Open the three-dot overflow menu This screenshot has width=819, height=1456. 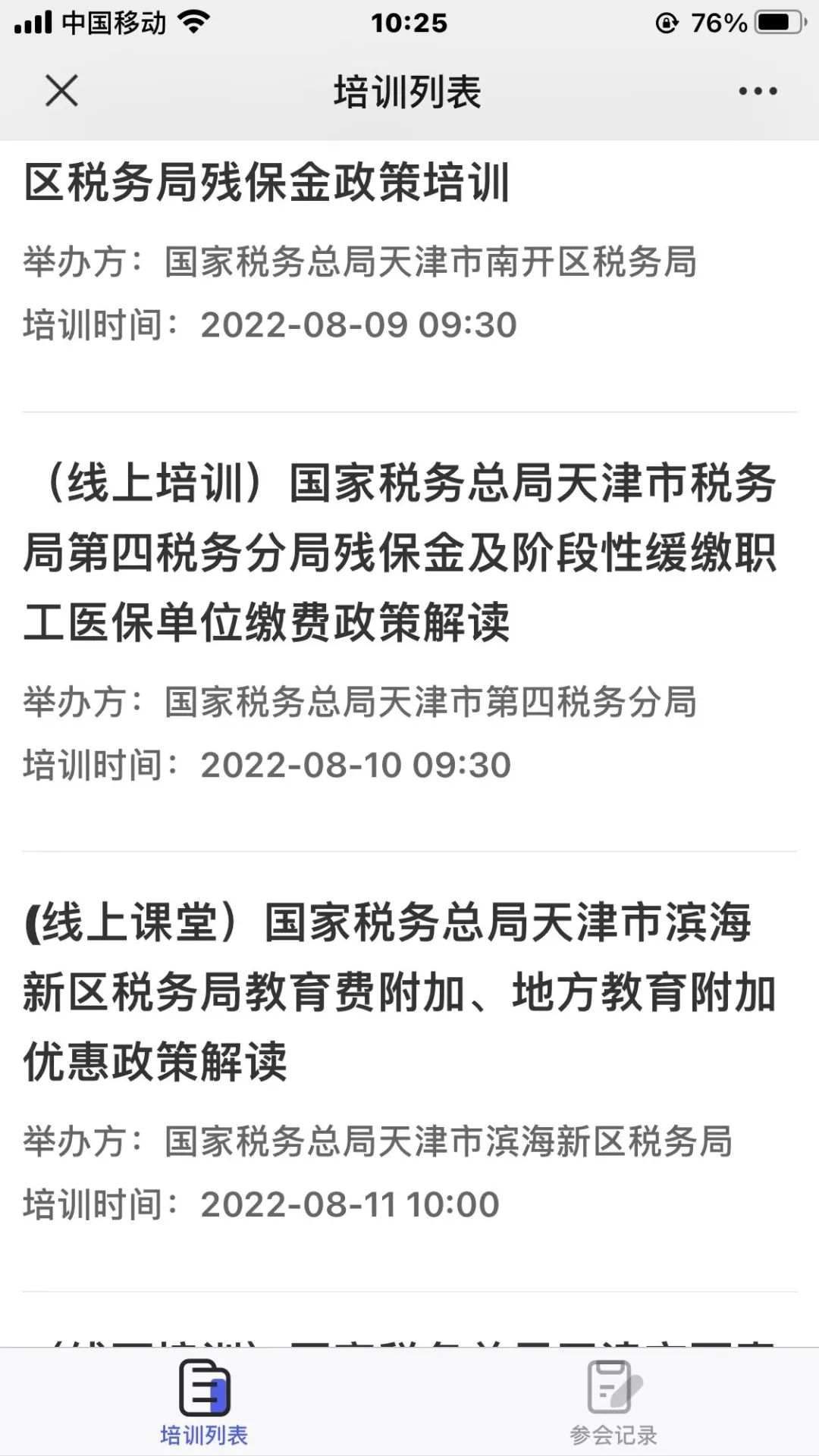(758, 91)
